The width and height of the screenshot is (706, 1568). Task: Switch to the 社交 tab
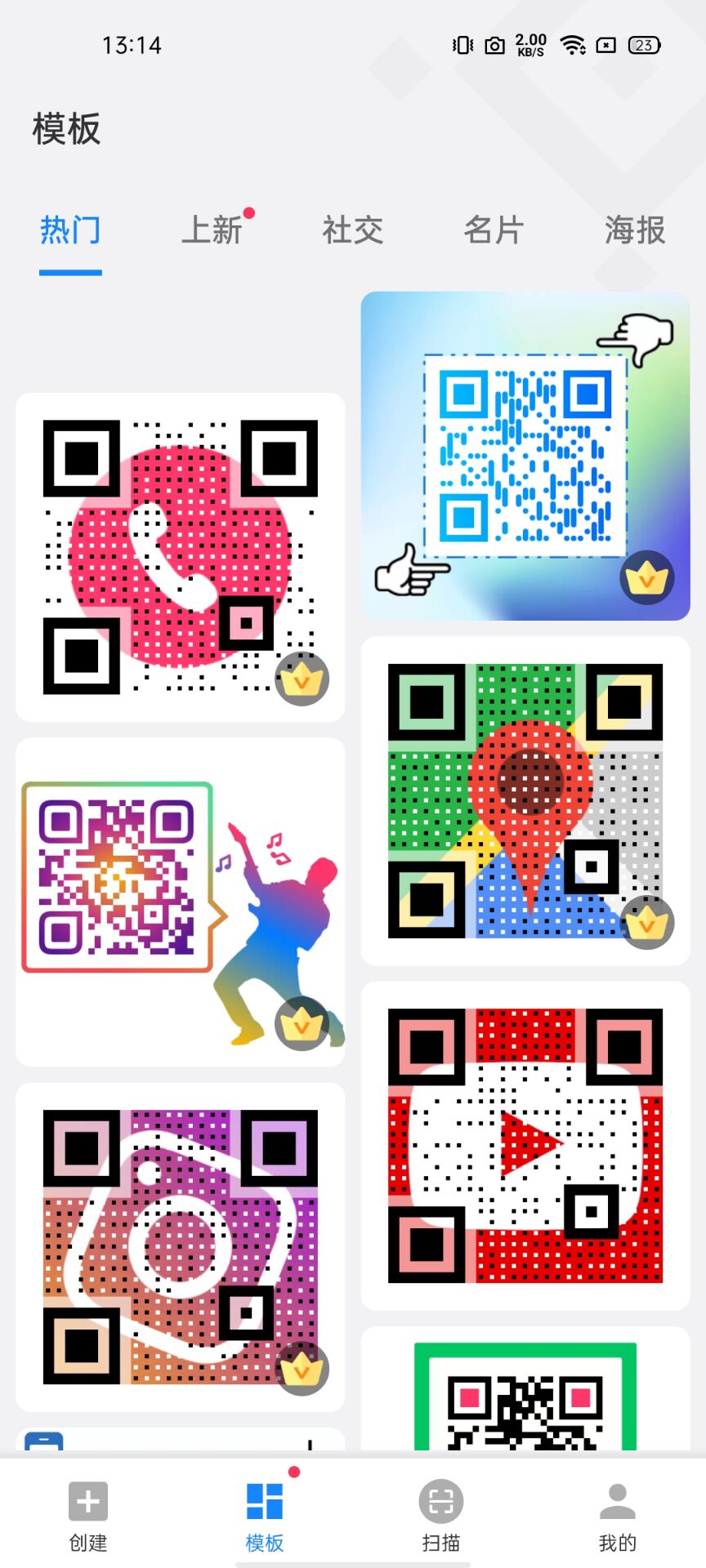(x=353, y=231)
